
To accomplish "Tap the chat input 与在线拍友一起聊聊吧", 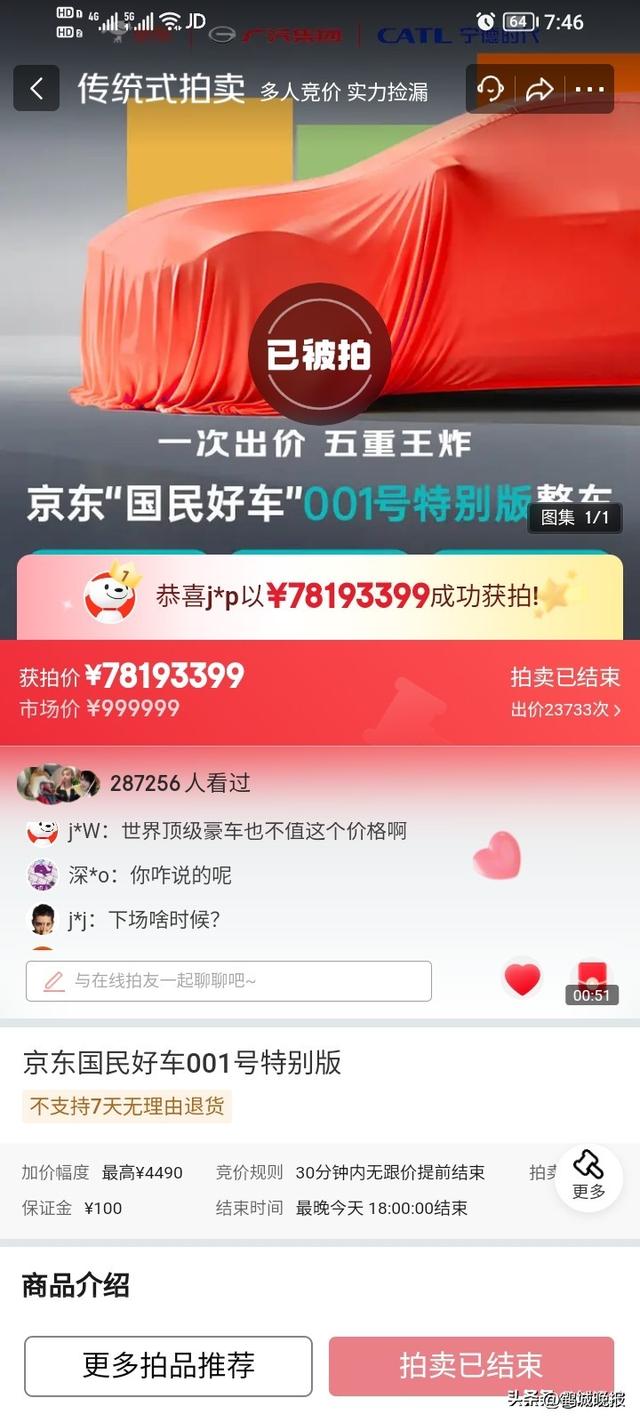I will [229, 981].
